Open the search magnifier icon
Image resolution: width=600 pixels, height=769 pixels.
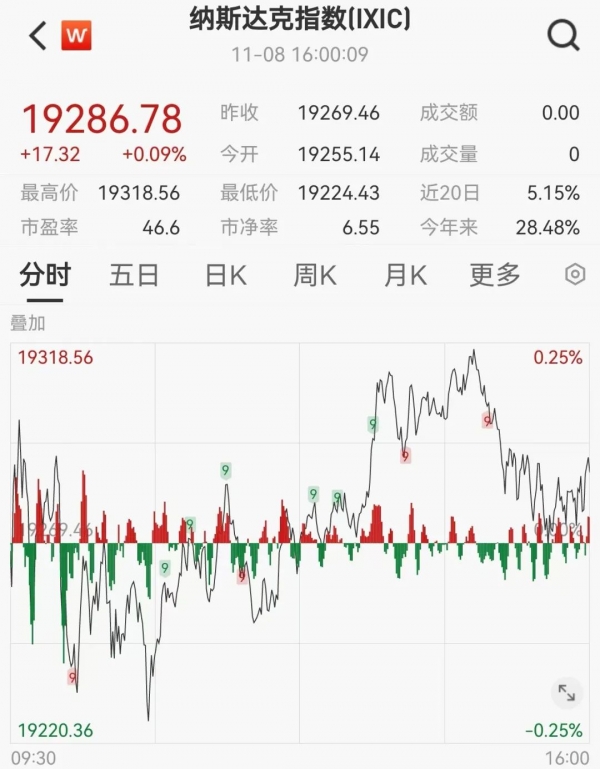point(564,36)
